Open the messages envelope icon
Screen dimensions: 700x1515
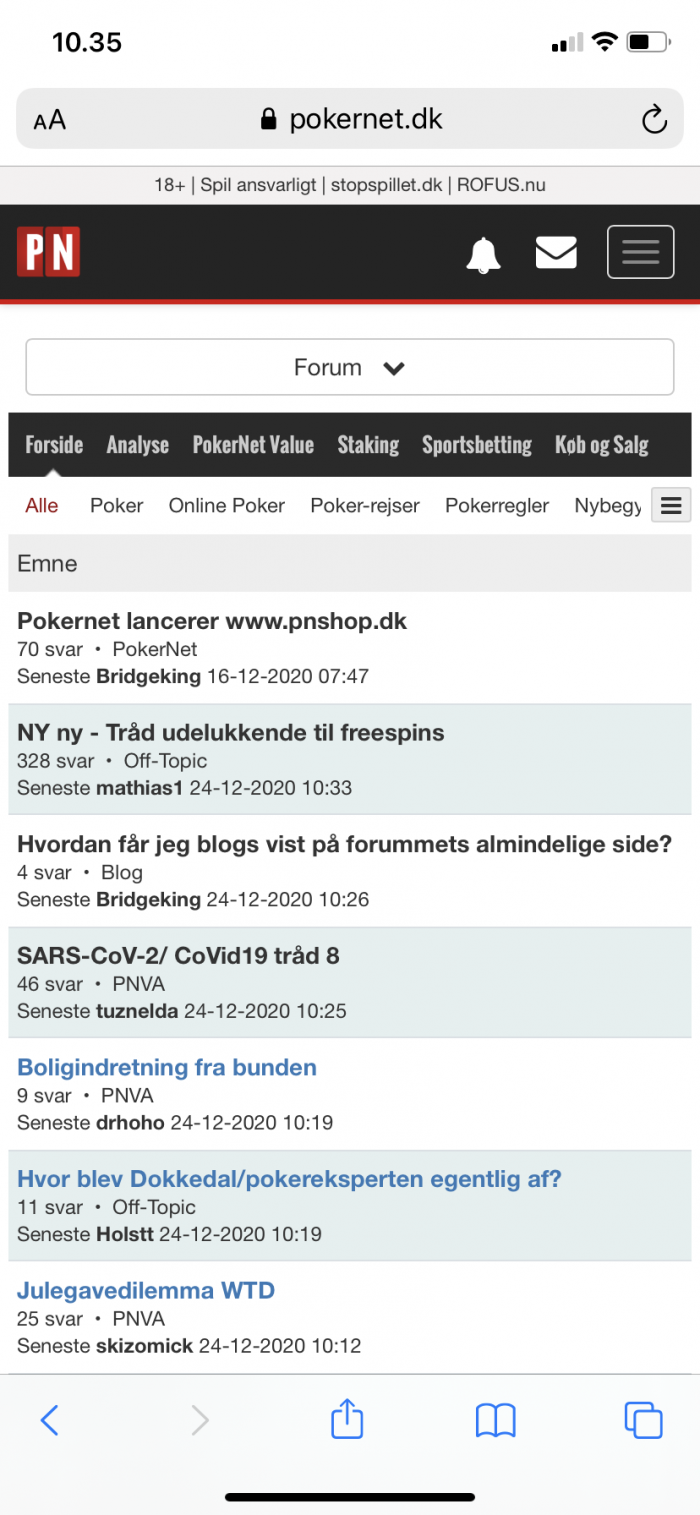point(556,253)
